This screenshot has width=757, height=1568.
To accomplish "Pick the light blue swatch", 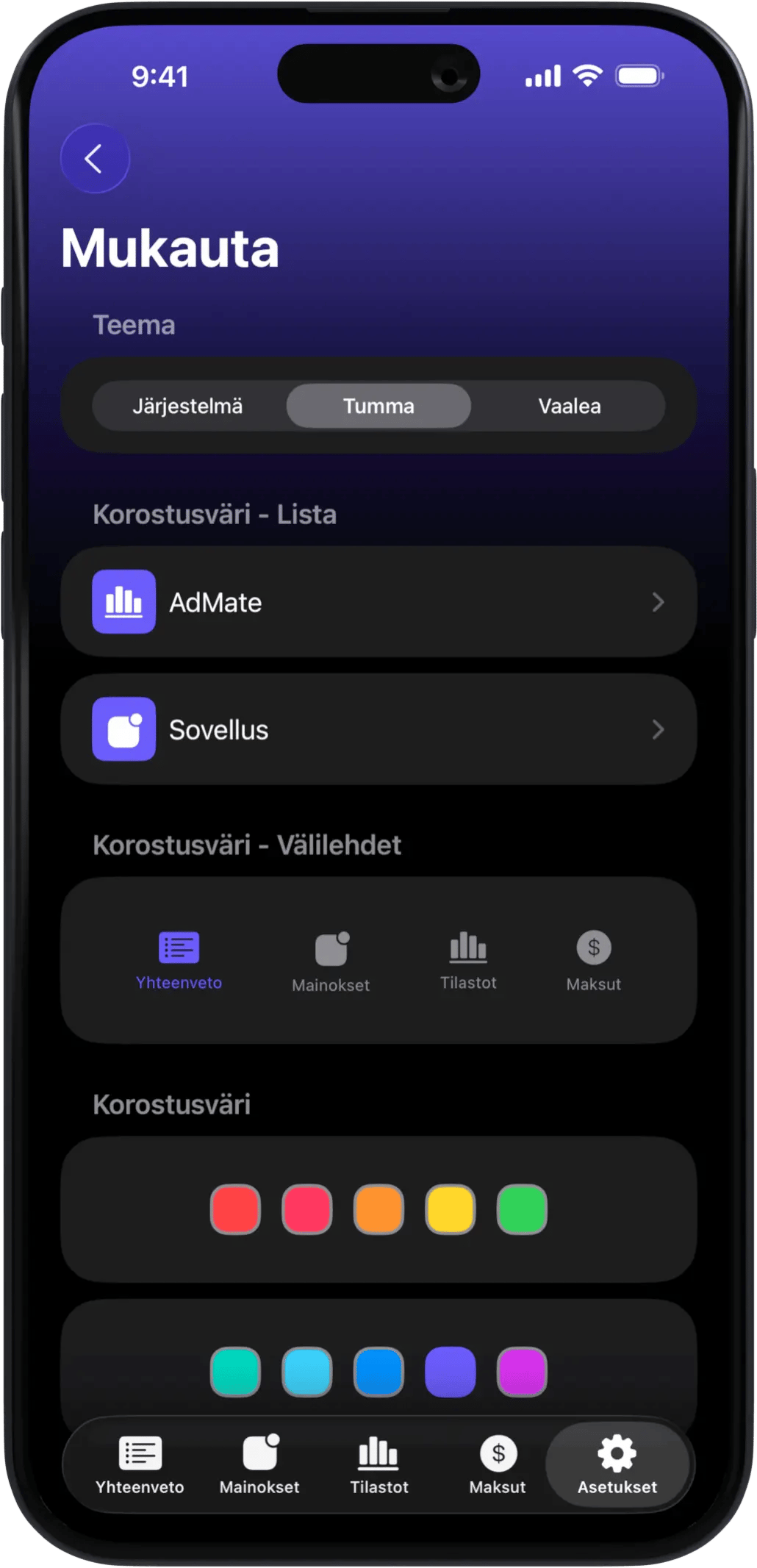I will (x=306, y=1372).
